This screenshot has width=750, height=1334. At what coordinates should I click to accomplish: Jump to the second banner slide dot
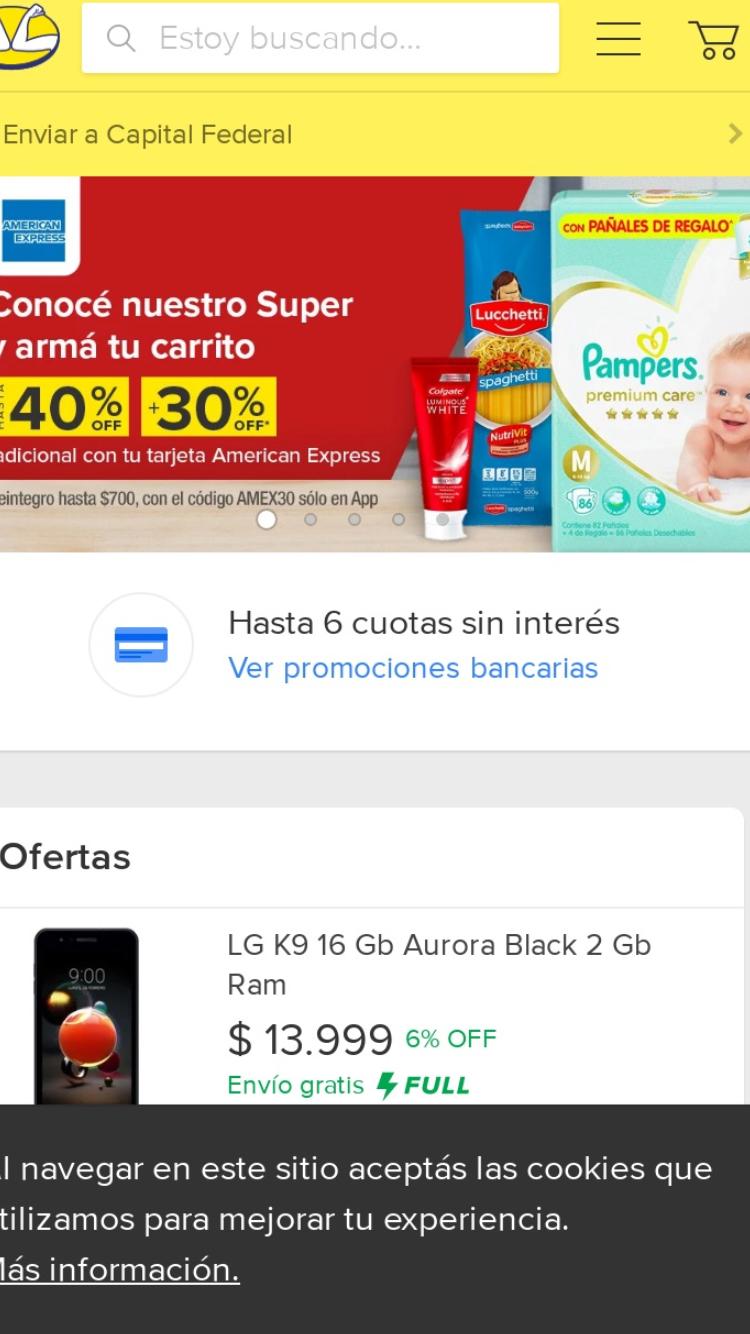310,519
